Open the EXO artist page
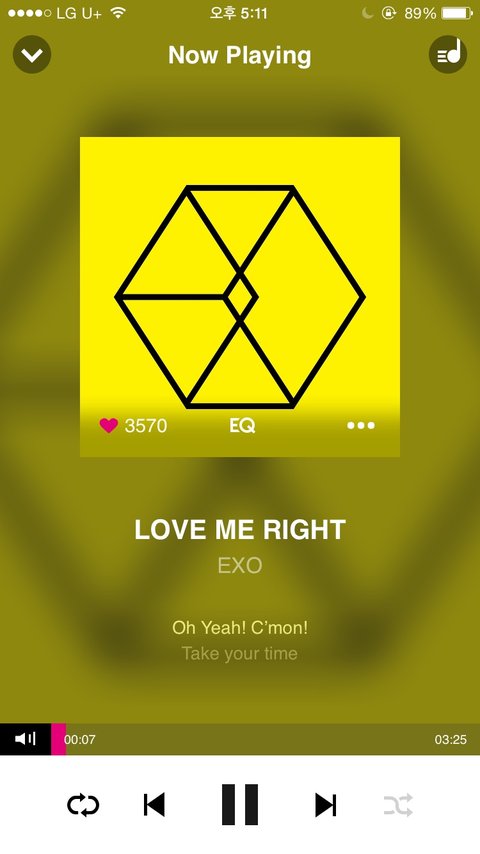This screenshot has width=480, height=854. pos(240,566)
